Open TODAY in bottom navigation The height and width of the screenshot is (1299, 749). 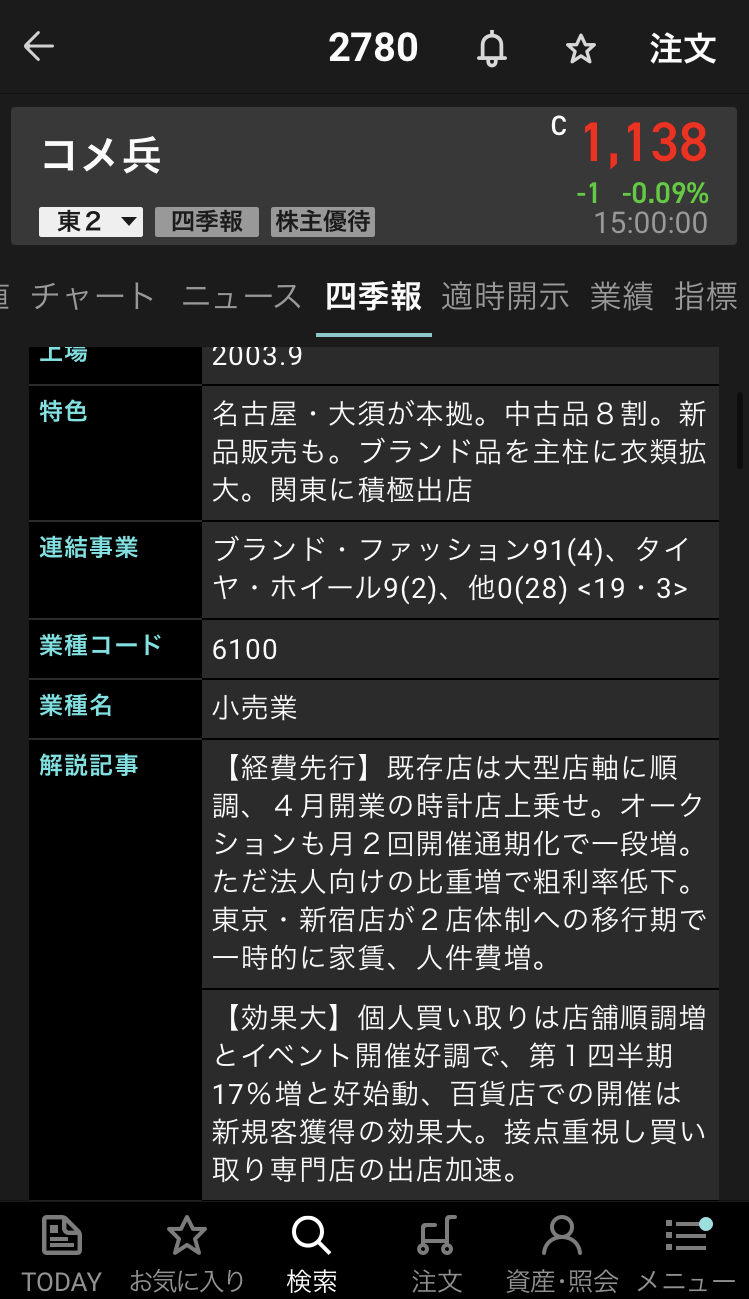62,1252
